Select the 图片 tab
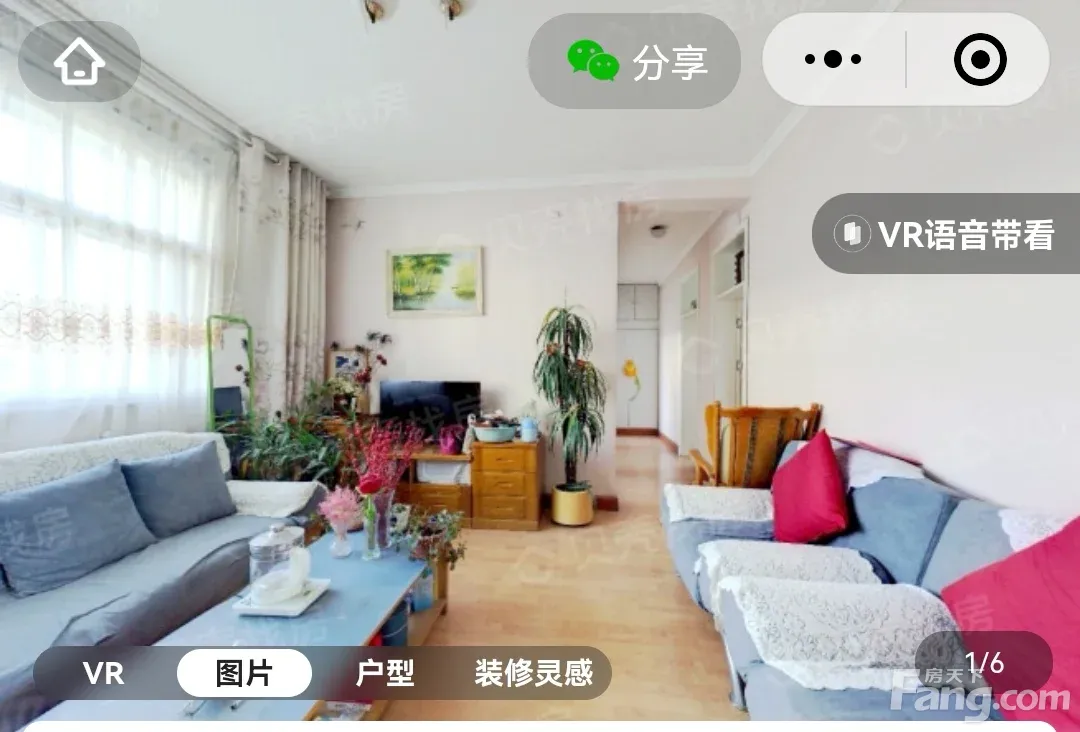Image resolution: width=1080 pixels, height=732 pixels. [x=244, y=673]
